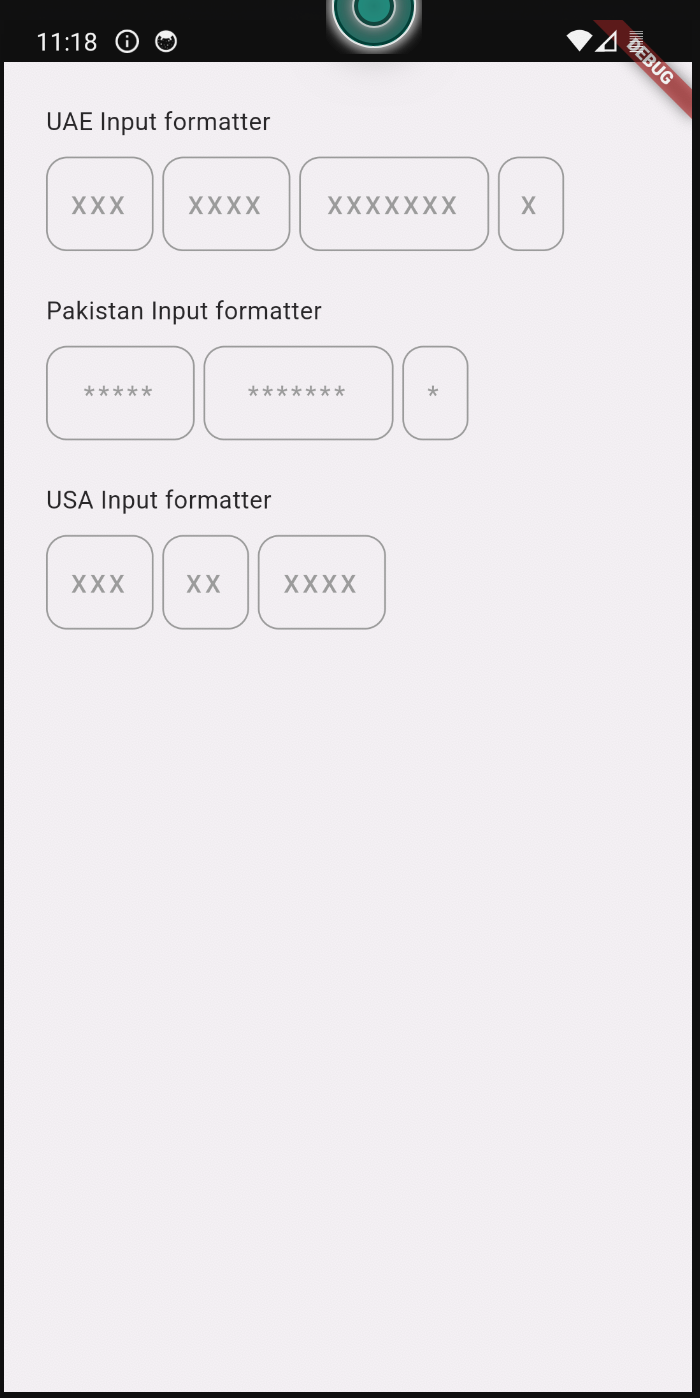Viewport: 700px width, 1398px height.
Task: Select the seven-asterisk field in the Pakistan row
Action: [x=298, y=393]
